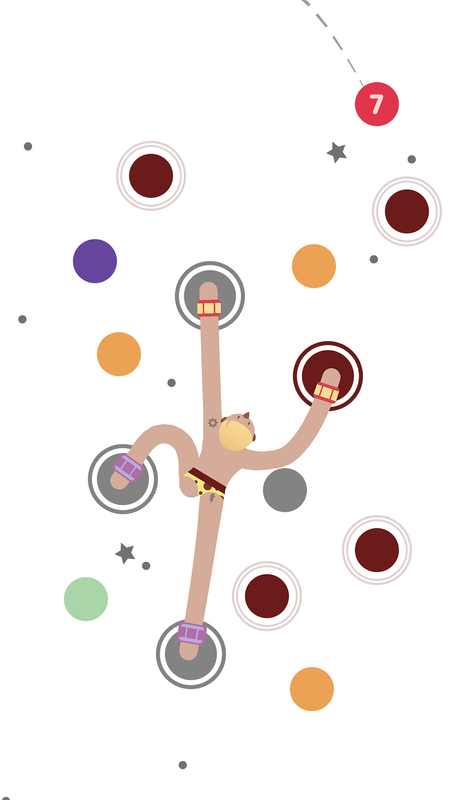Tap the red hold numbered 7

[377, 104]
